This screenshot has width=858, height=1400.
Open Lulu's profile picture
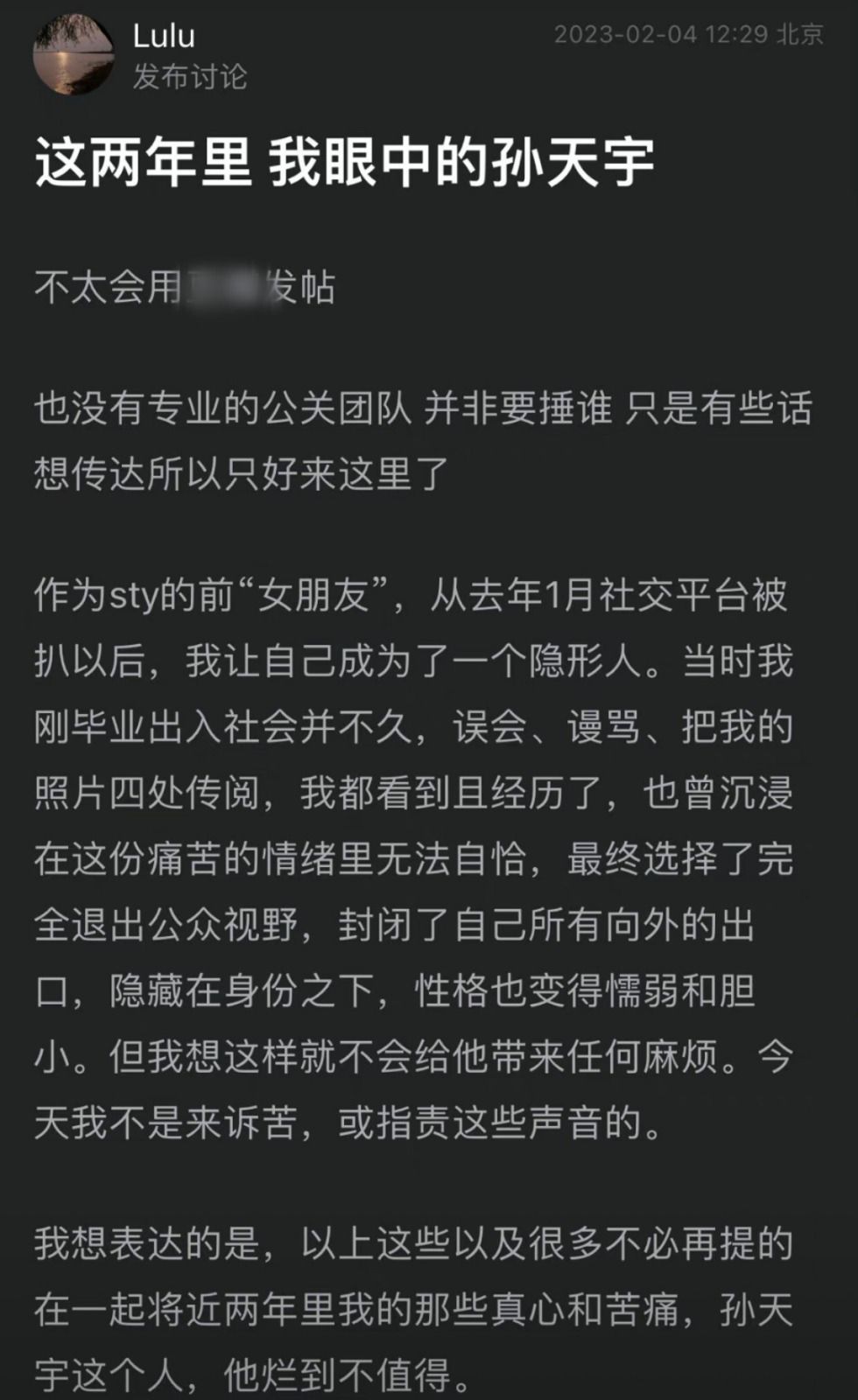[74, 55]
